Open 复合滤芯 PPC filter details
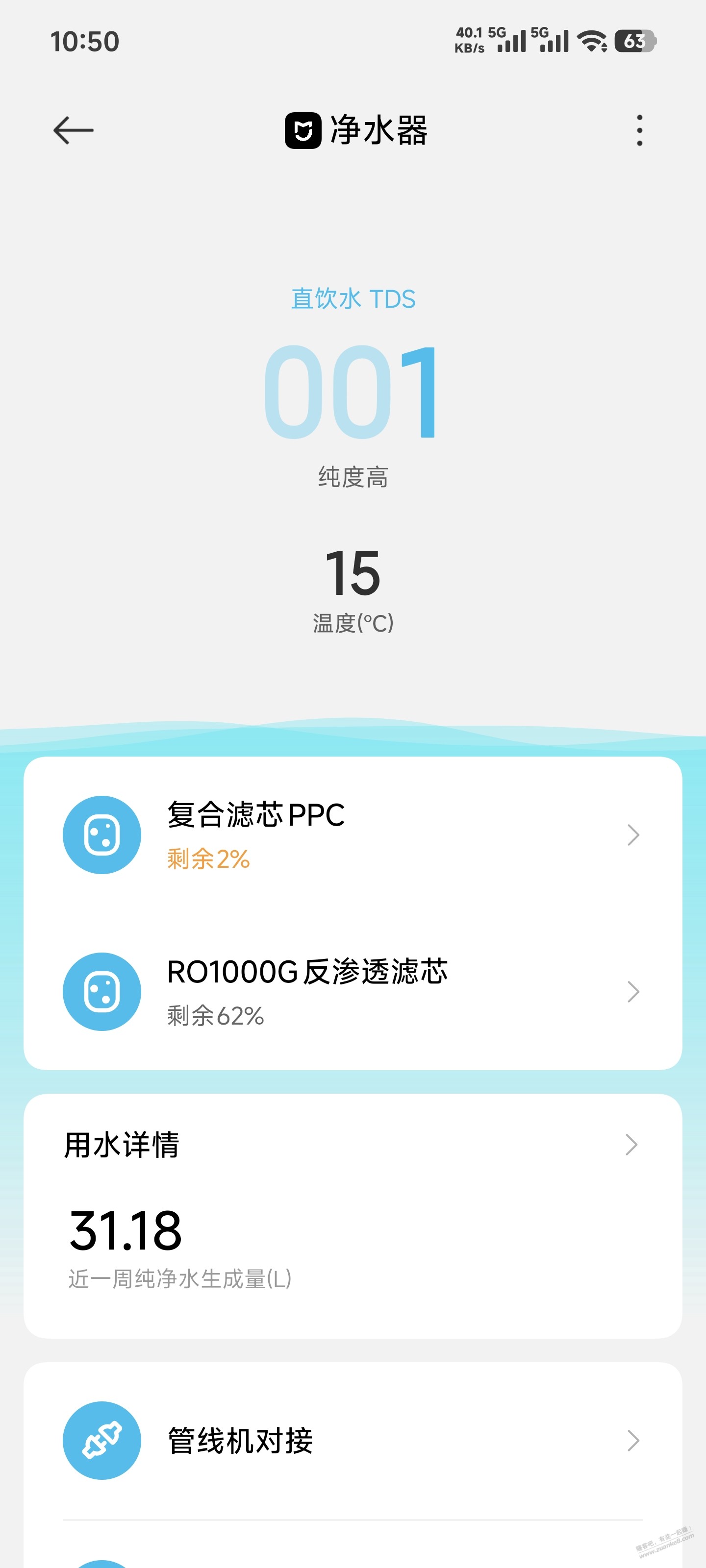Screen dimensions: 706x1568 tap(352, 834)
